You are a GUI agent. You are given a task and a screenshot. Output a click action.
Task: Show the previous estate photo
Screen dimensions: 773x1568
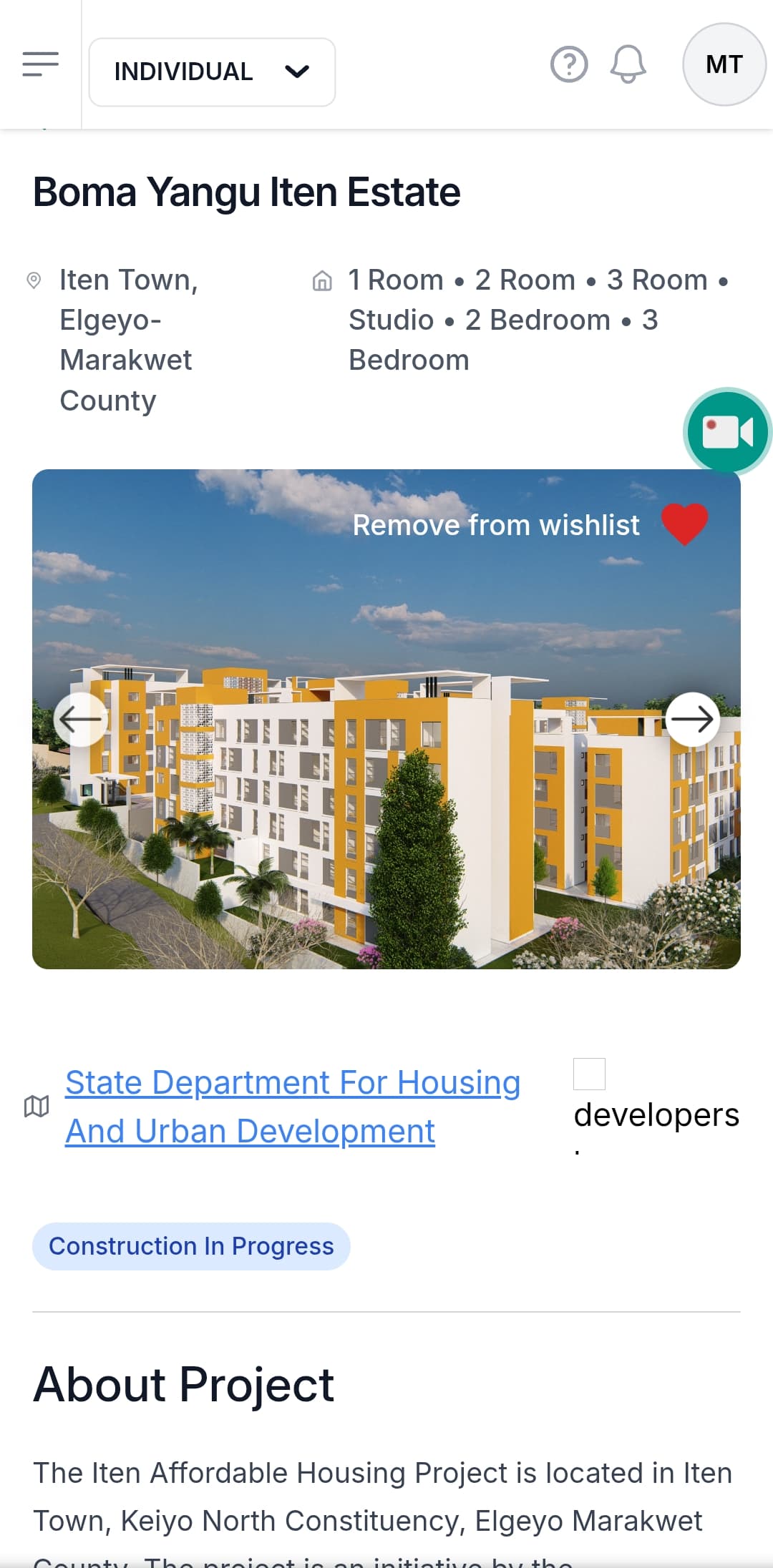coord(81,720)
